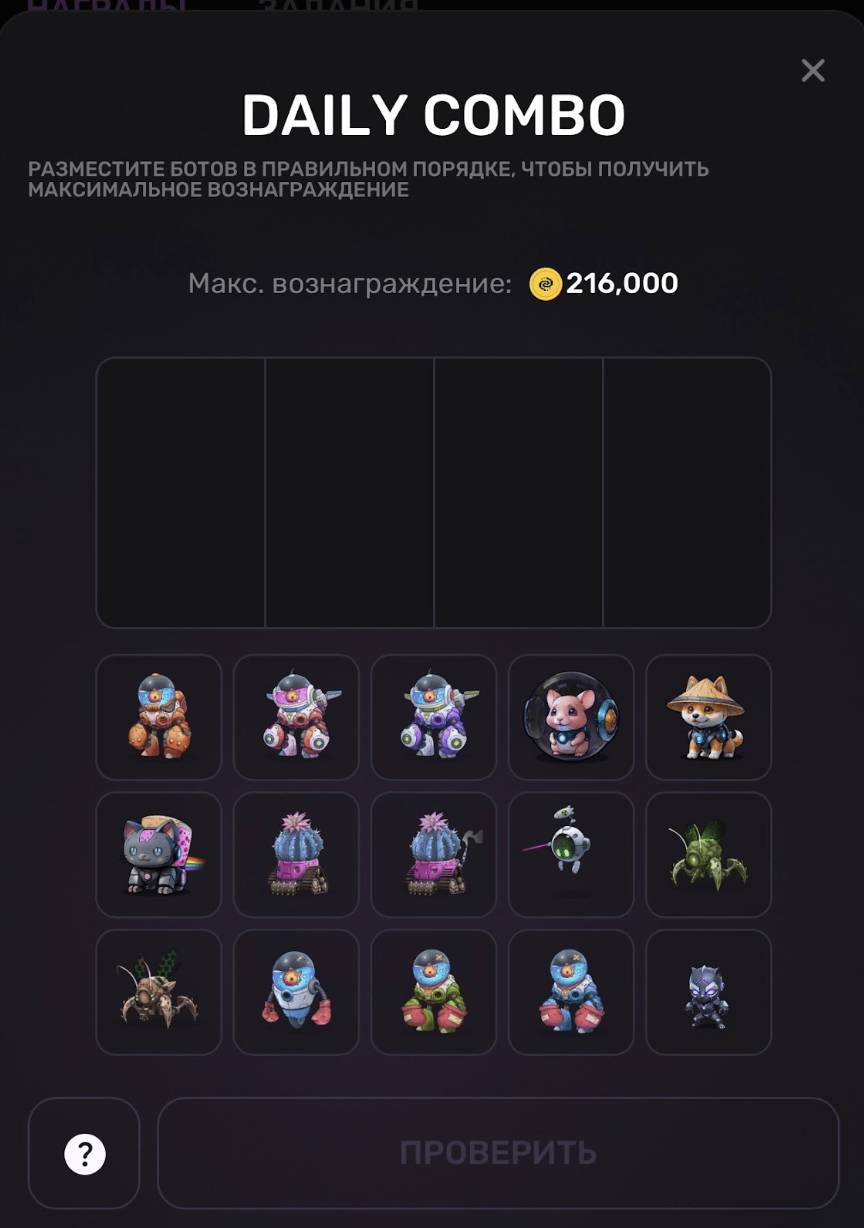Screen dimensions: 864x1228
Task: Select the brown spider bug bot
Action: [x=159, y=992]
